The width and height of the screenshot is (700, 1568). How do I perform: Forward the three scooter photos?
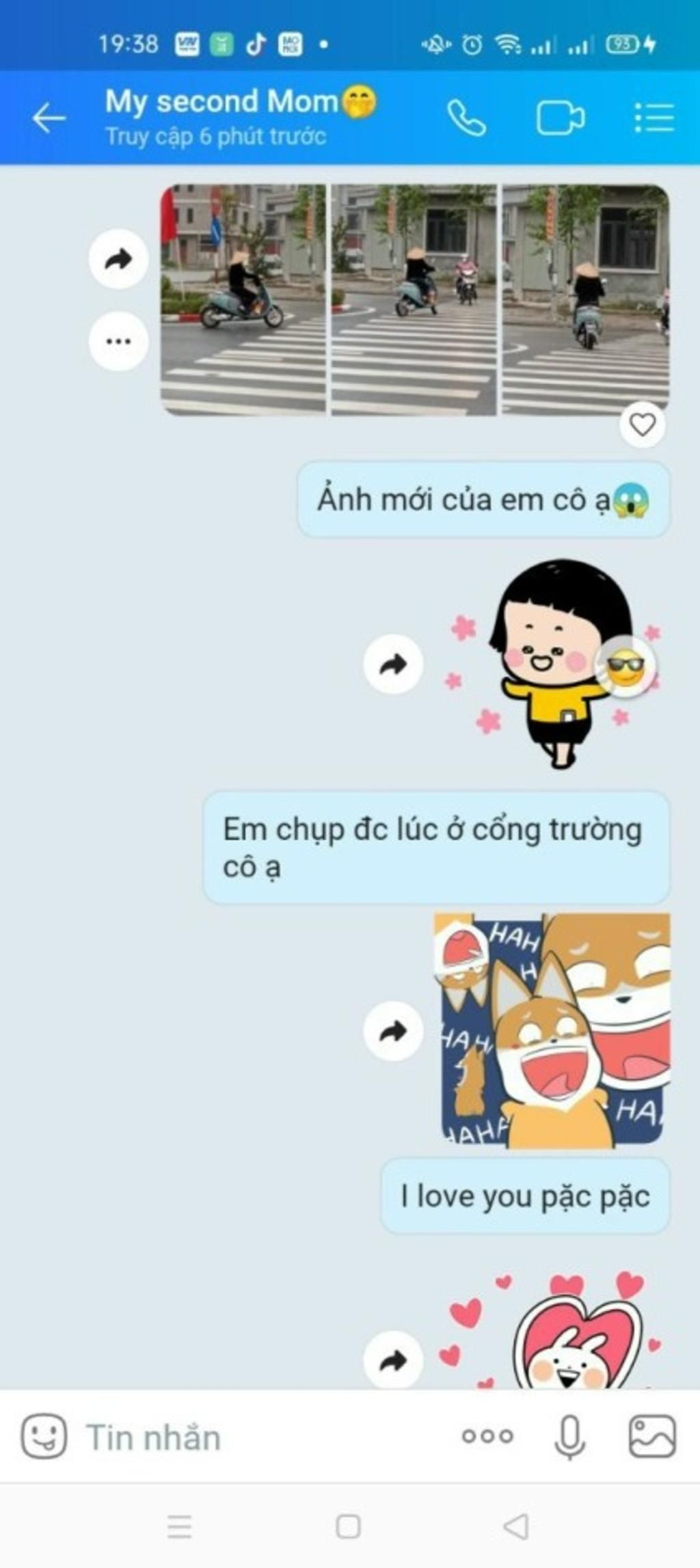click(x=119, y=259)
